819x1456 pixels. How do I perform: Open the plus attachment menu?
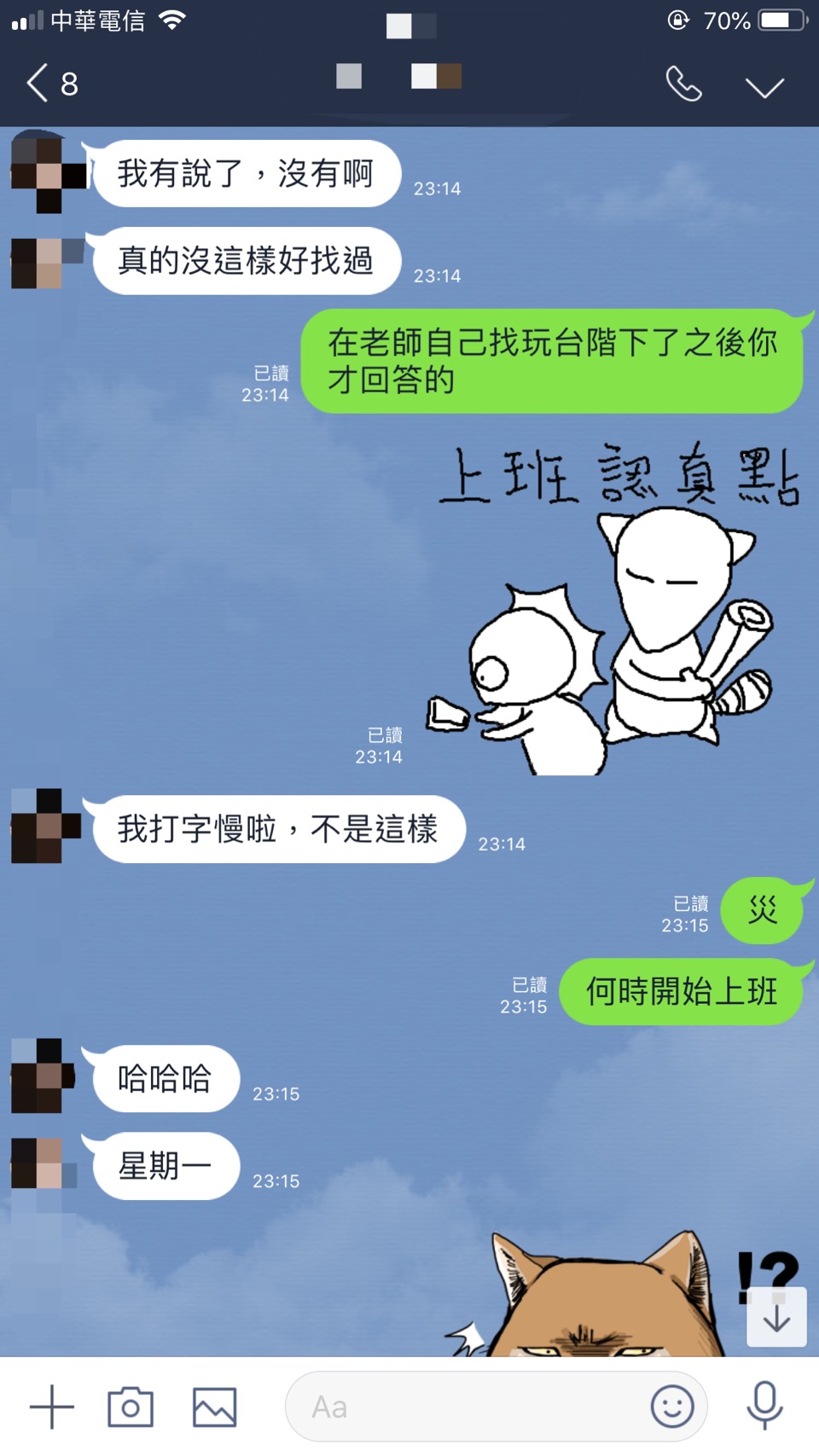coord(52,1407)
